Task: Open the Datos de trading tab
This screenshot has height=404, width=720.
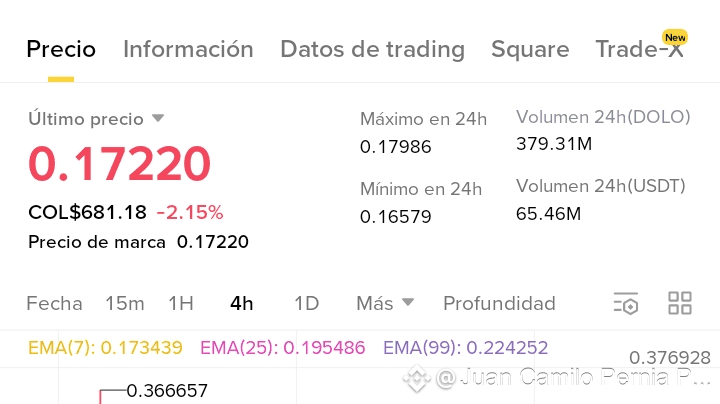Action: 372,49
